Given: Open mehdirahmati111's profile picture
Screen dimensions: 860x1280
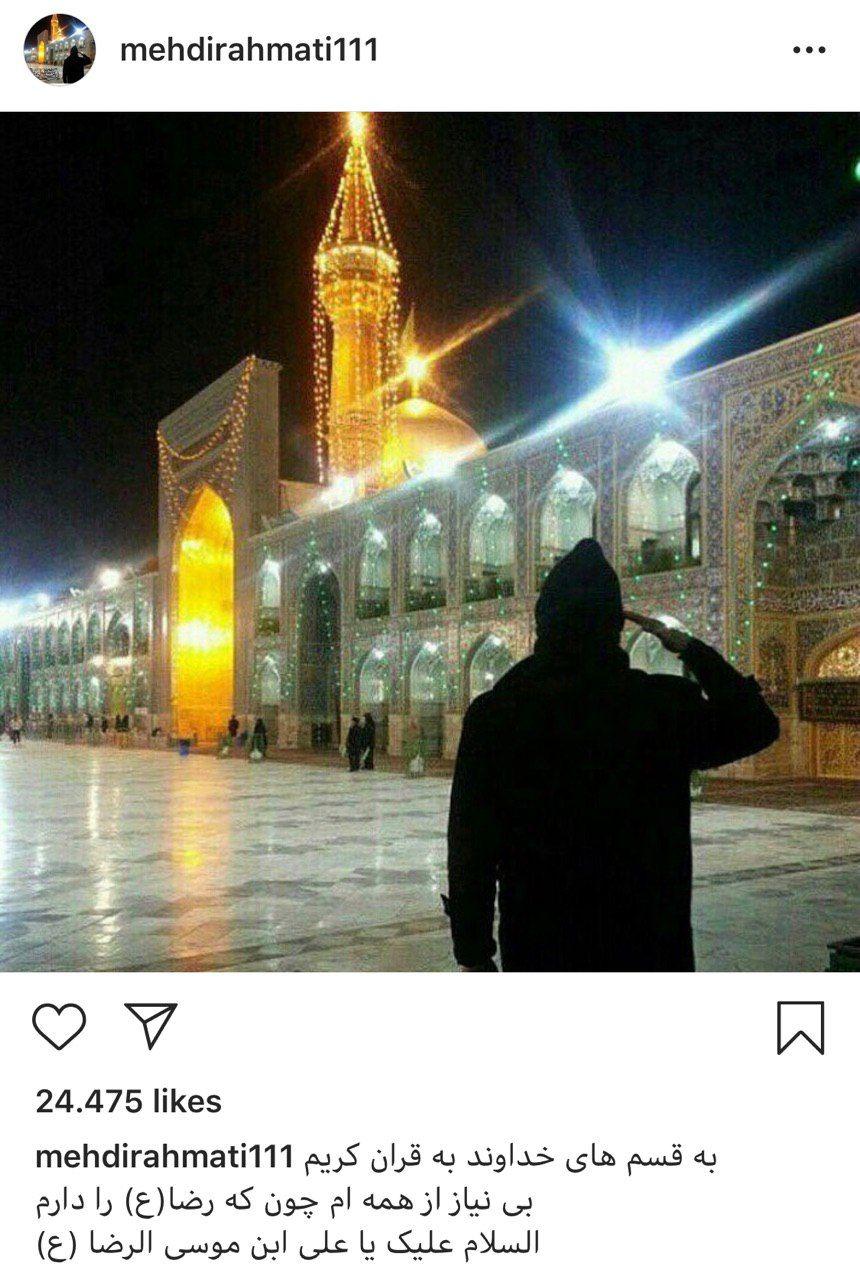Looking at the screenshot, I should [59, 50].
